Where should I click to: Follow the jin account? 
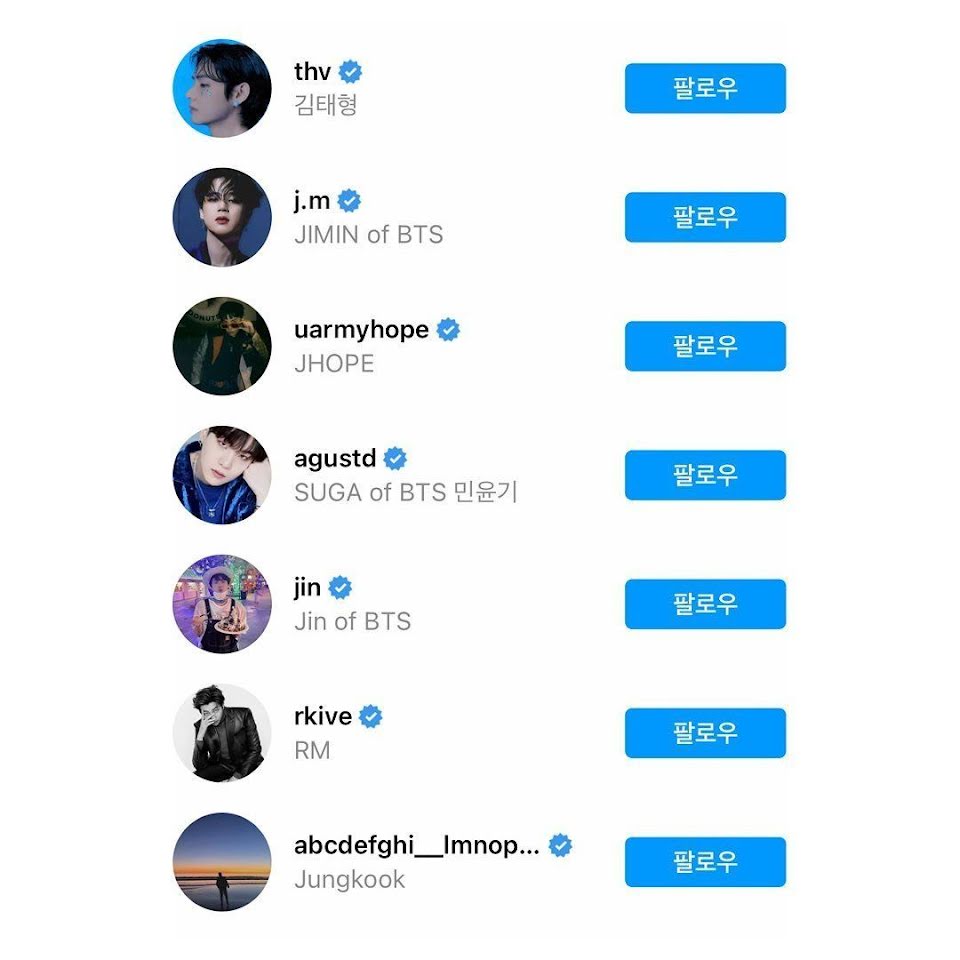click(705, 604)
